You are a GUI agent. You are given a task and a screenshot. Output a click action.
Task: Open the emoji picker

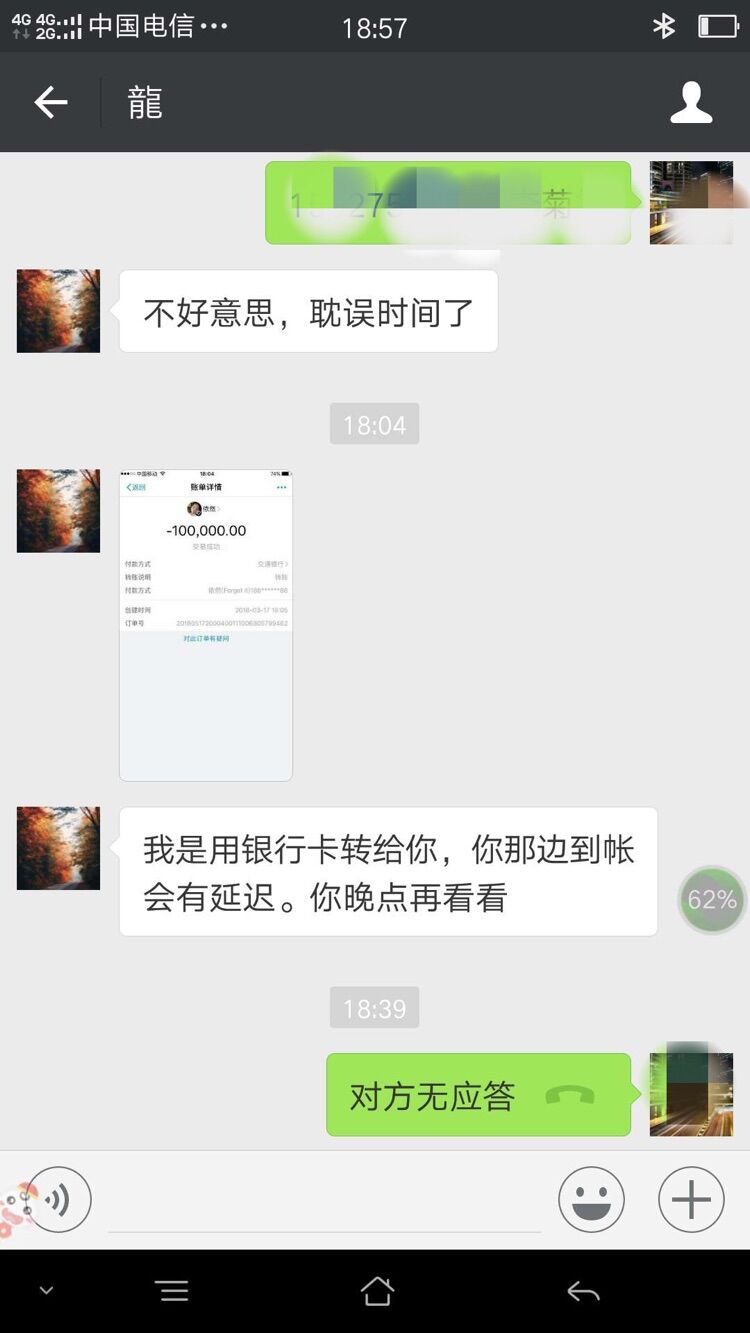click(x=591, y=1199)
